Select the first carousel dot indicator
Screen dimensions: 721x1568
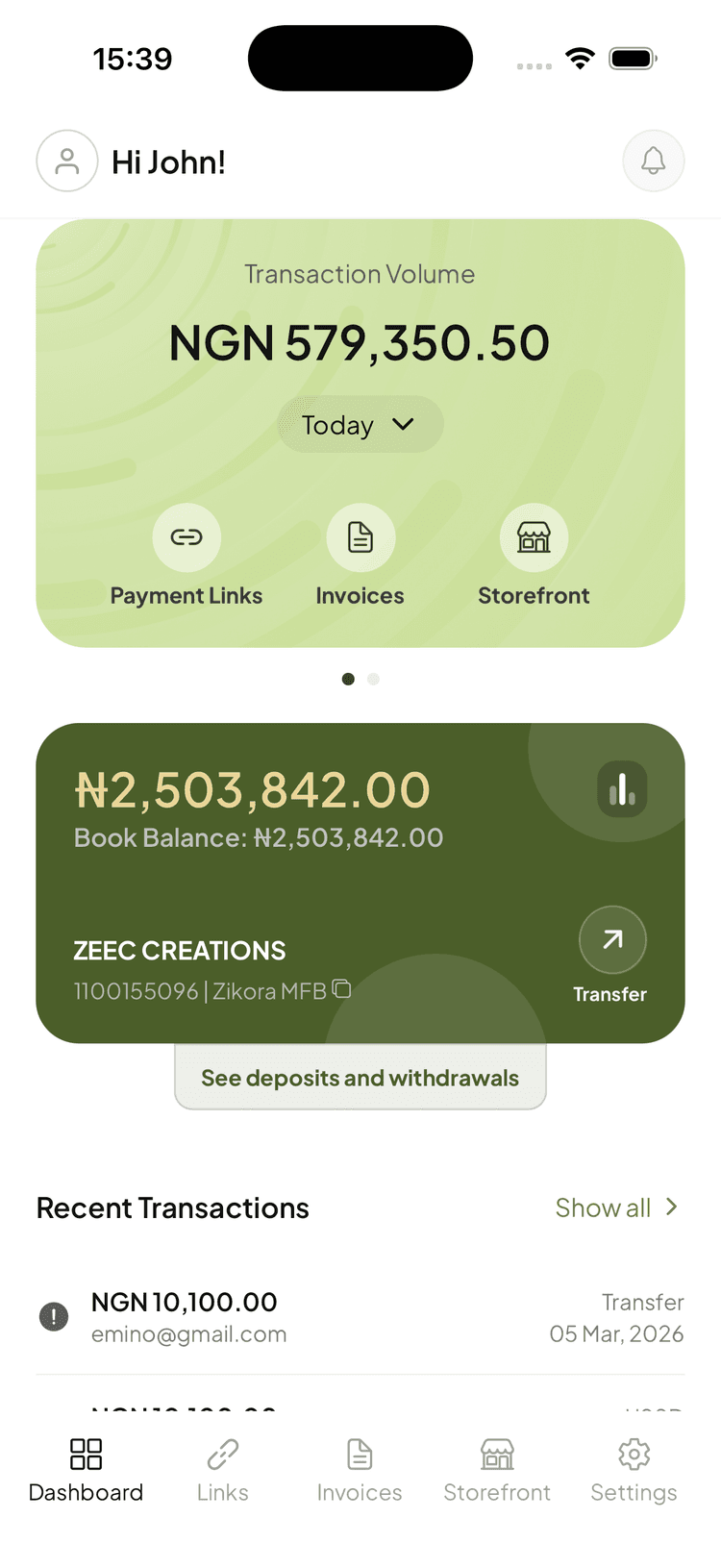pyautogui.click(x=348, y=679)
